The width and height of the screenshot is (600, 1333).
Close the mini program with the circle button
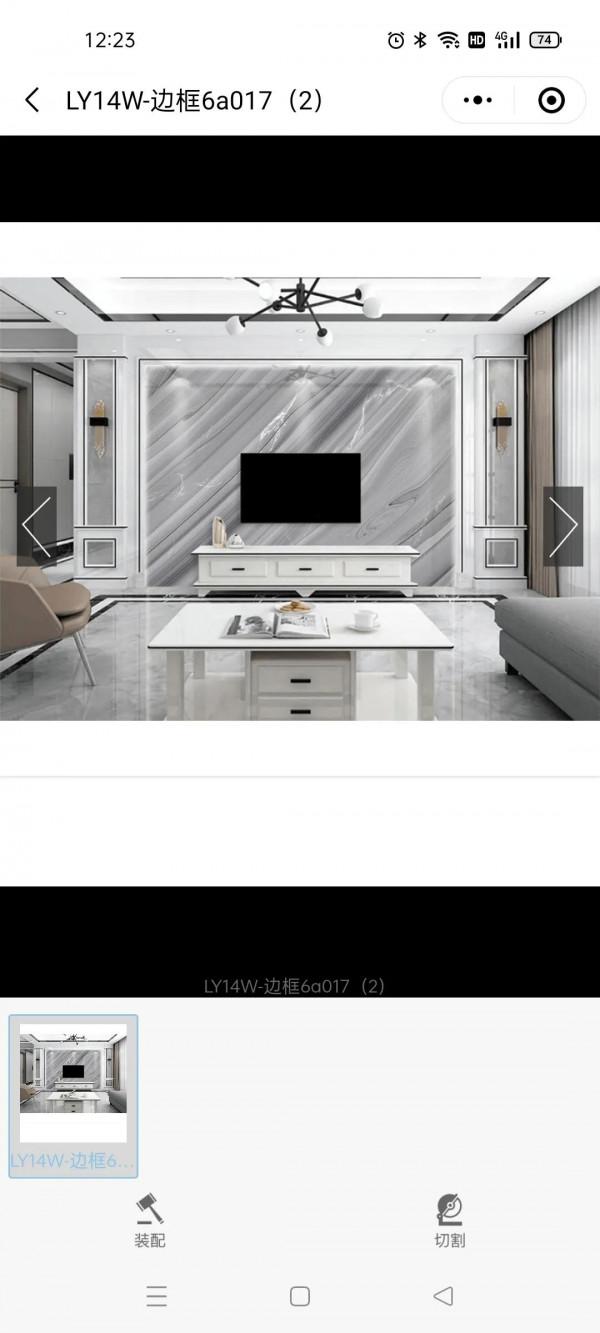[x=551, y=100]
